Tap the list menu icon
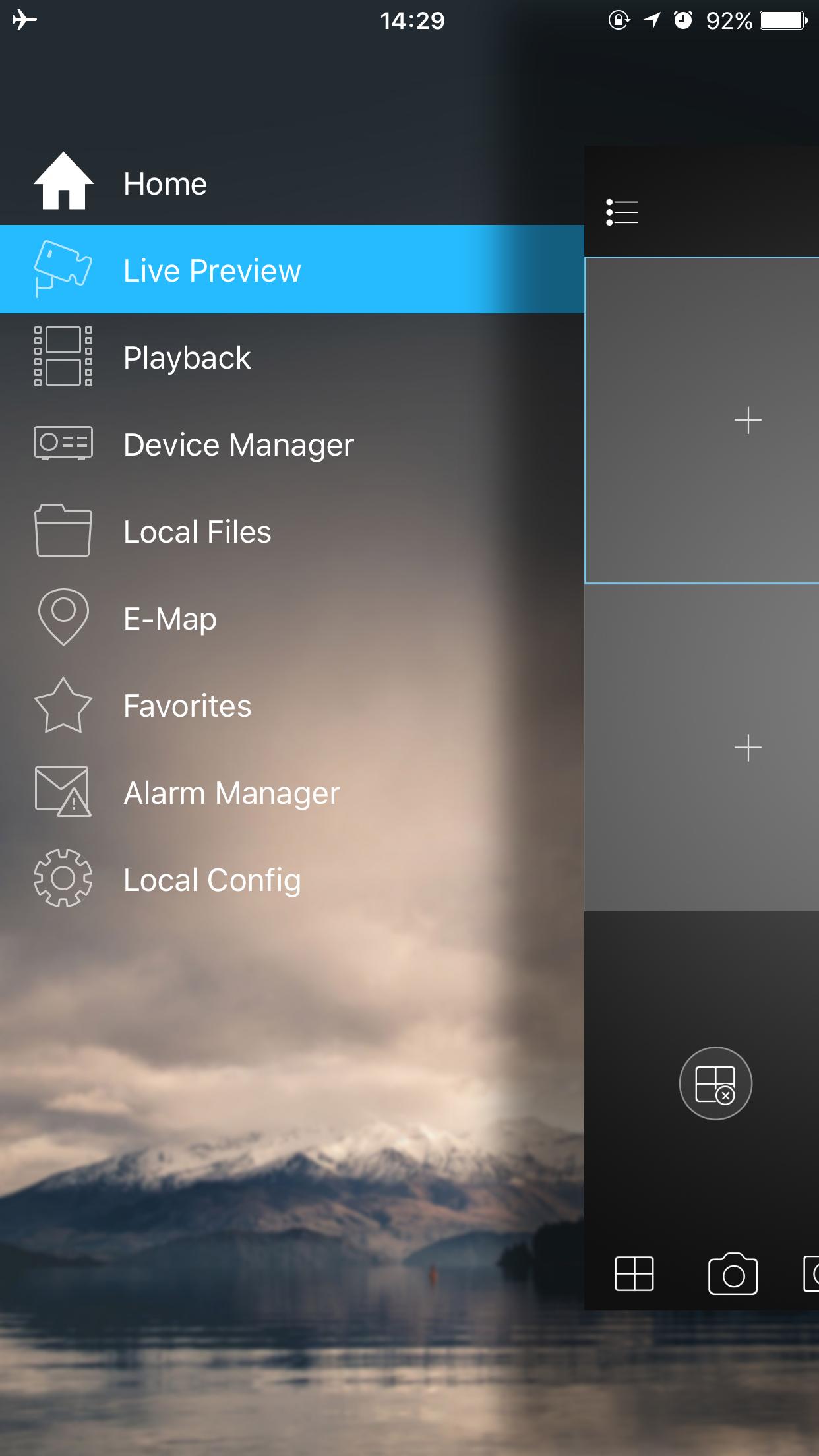Image resolution: width=819 pixels, height=1456 pixels. pos(622,212)
